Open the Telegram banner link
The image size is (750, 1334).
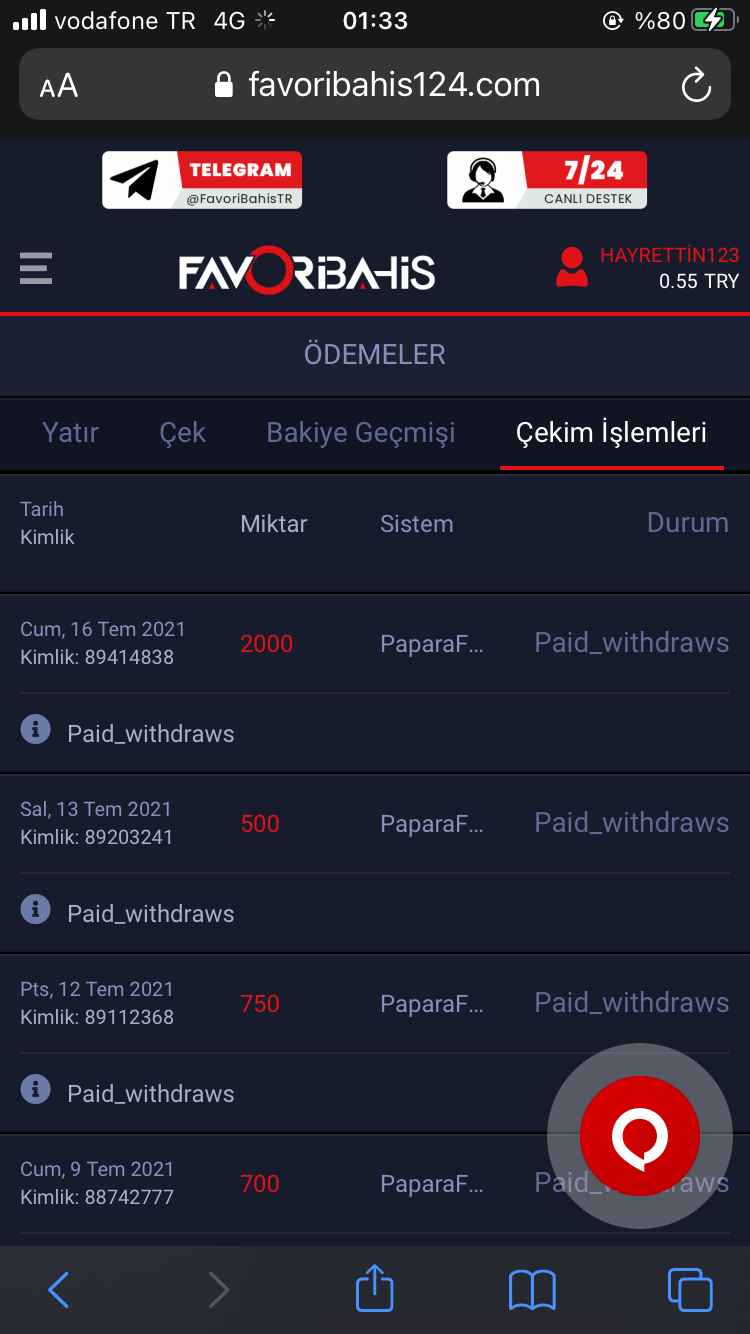(202, 180)
